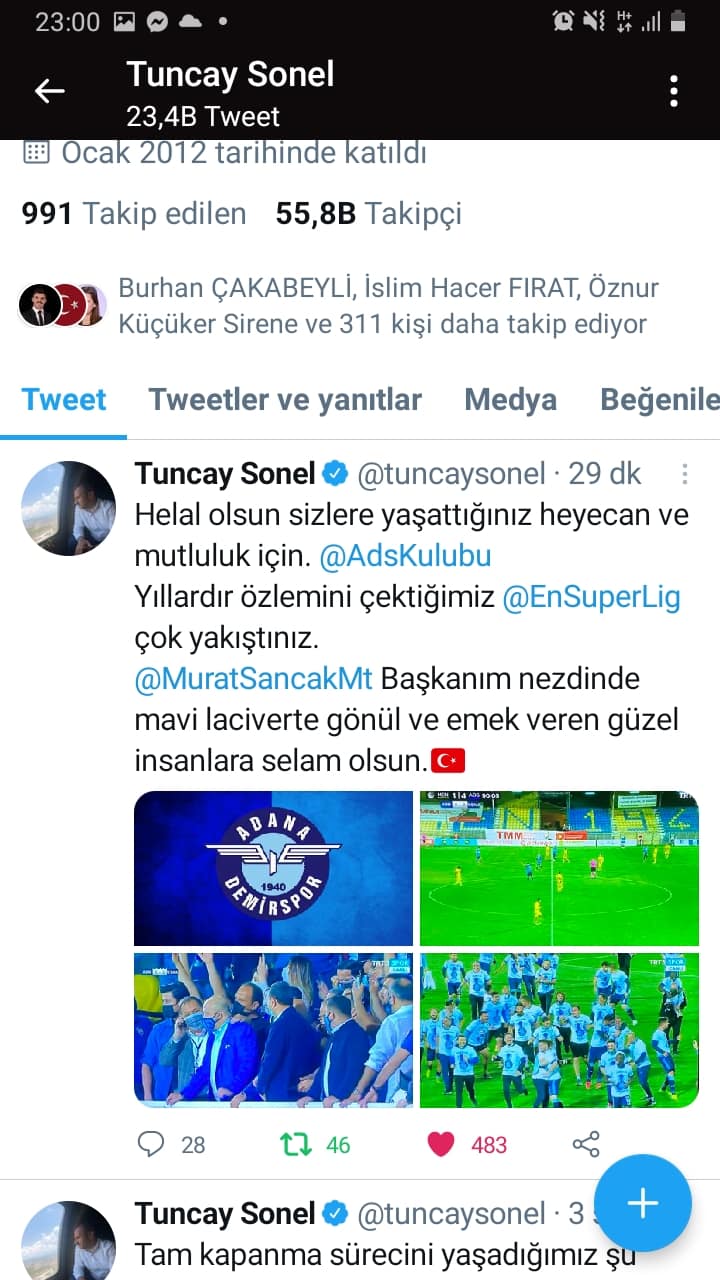Tap the back arrow to leave the profile
Viewport: 720px width, 1280px height.
point(47,90)
